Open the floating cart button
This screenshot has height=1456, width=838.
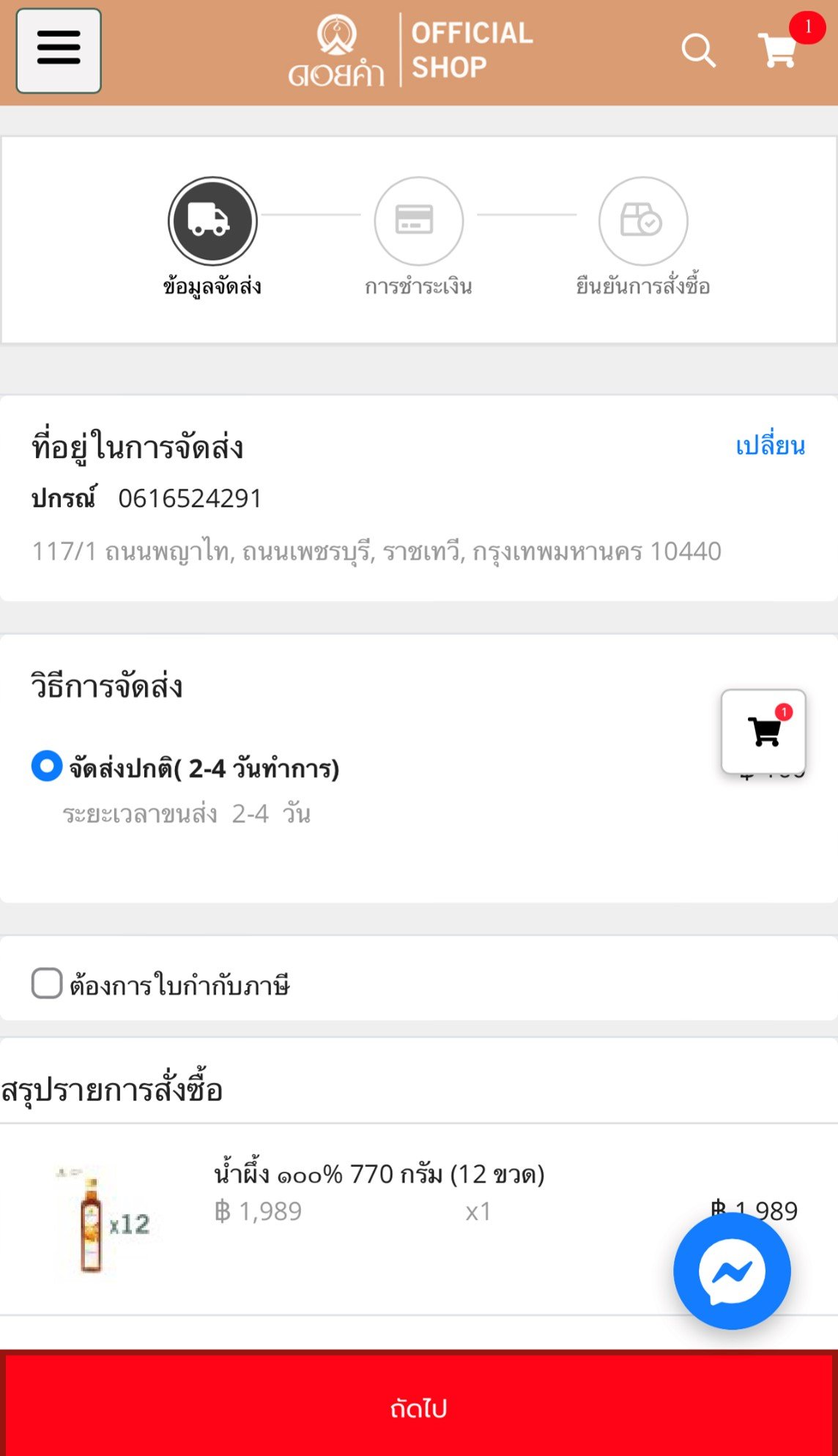763,731
